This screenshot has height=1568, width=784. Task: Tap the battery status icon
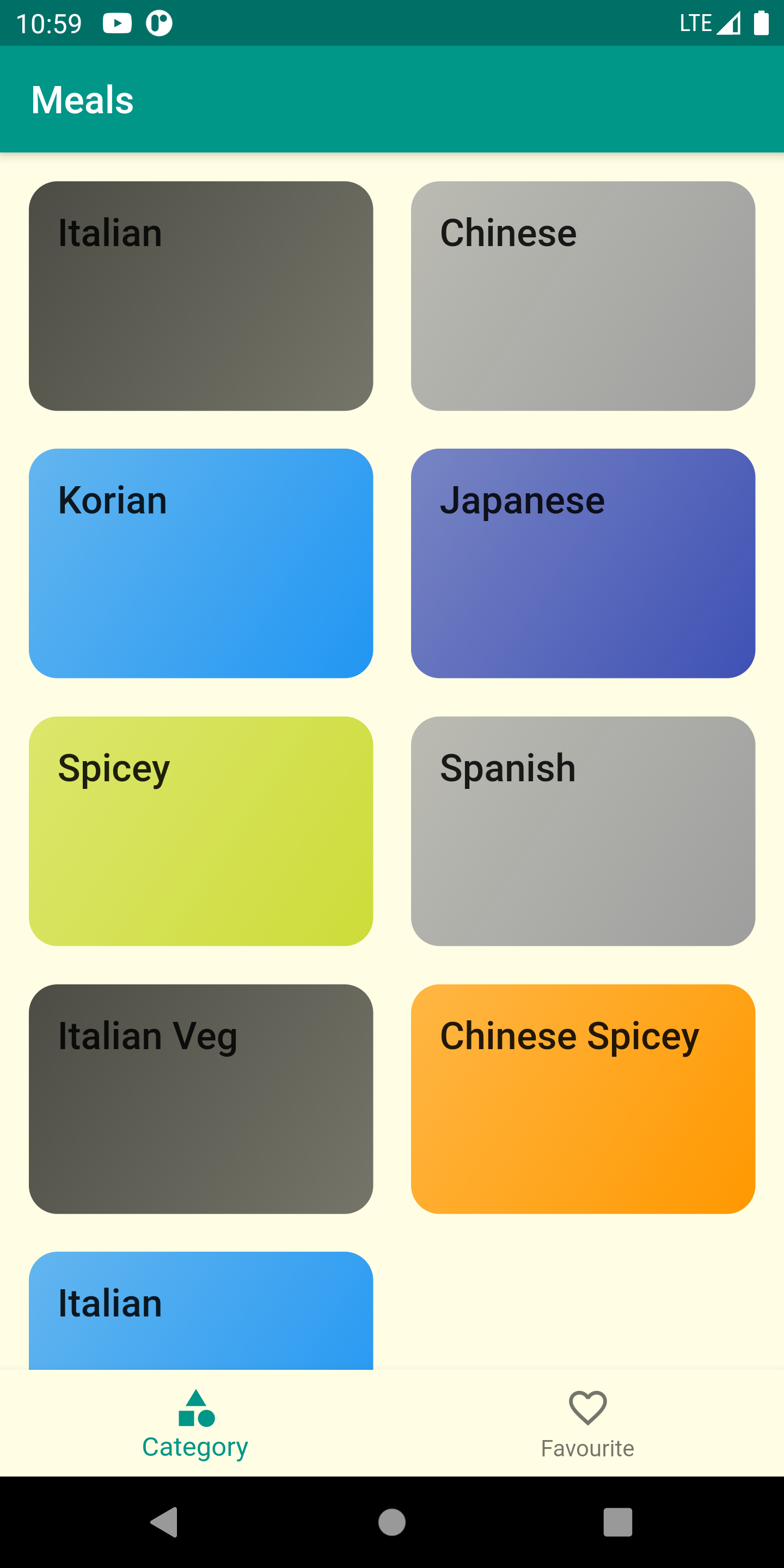[x=761, y=23]
